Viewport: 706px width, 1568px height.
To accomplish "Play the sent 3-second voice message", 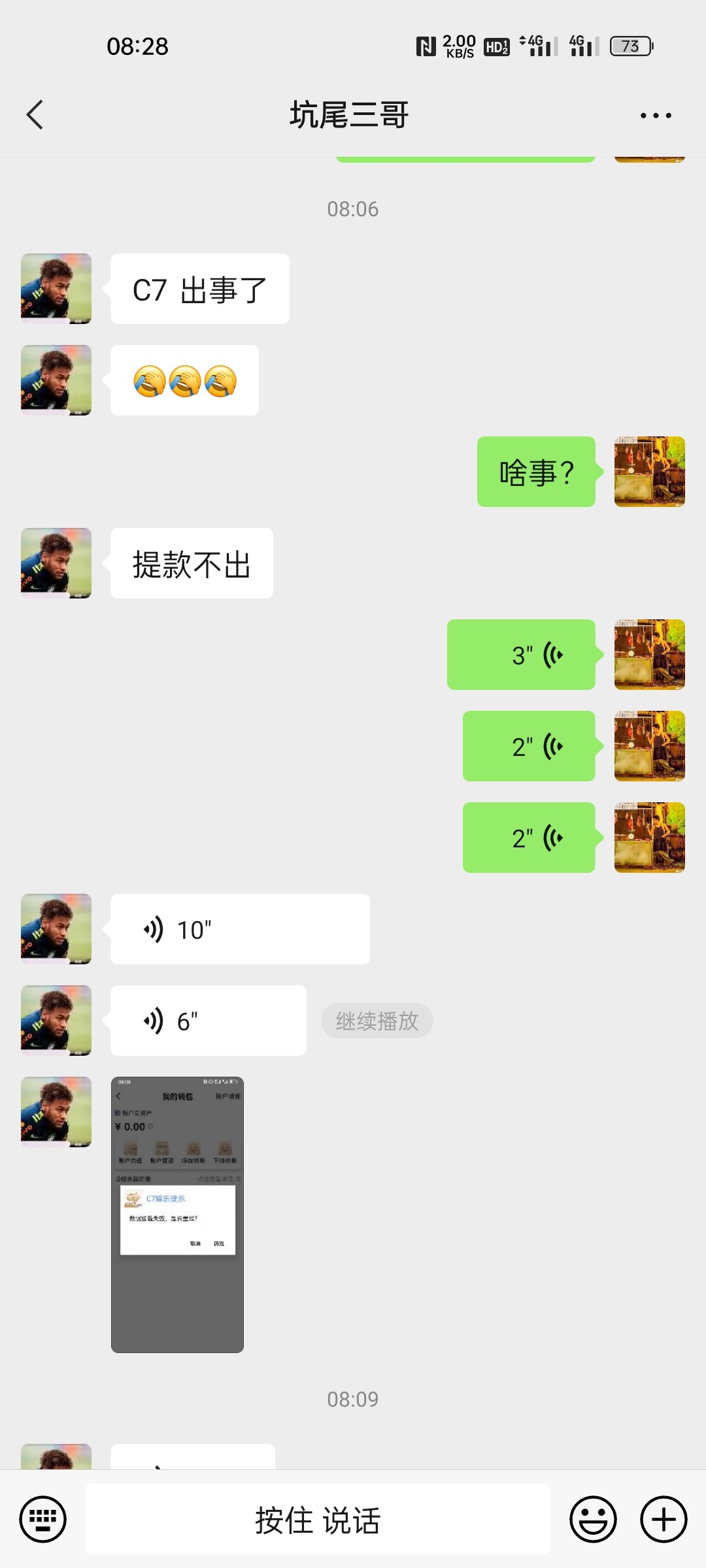I will 521,655.
